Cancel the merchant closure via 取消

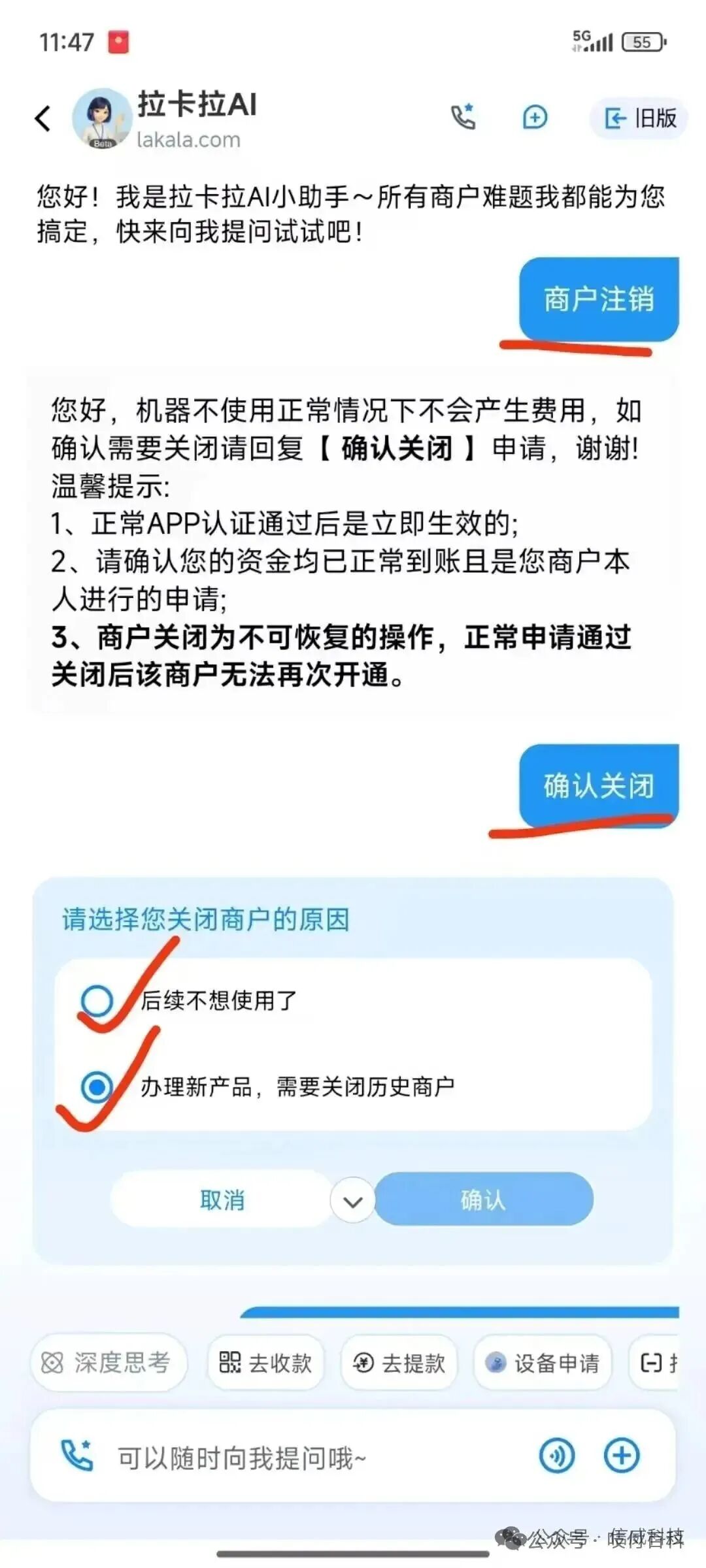click(220, 1198)
